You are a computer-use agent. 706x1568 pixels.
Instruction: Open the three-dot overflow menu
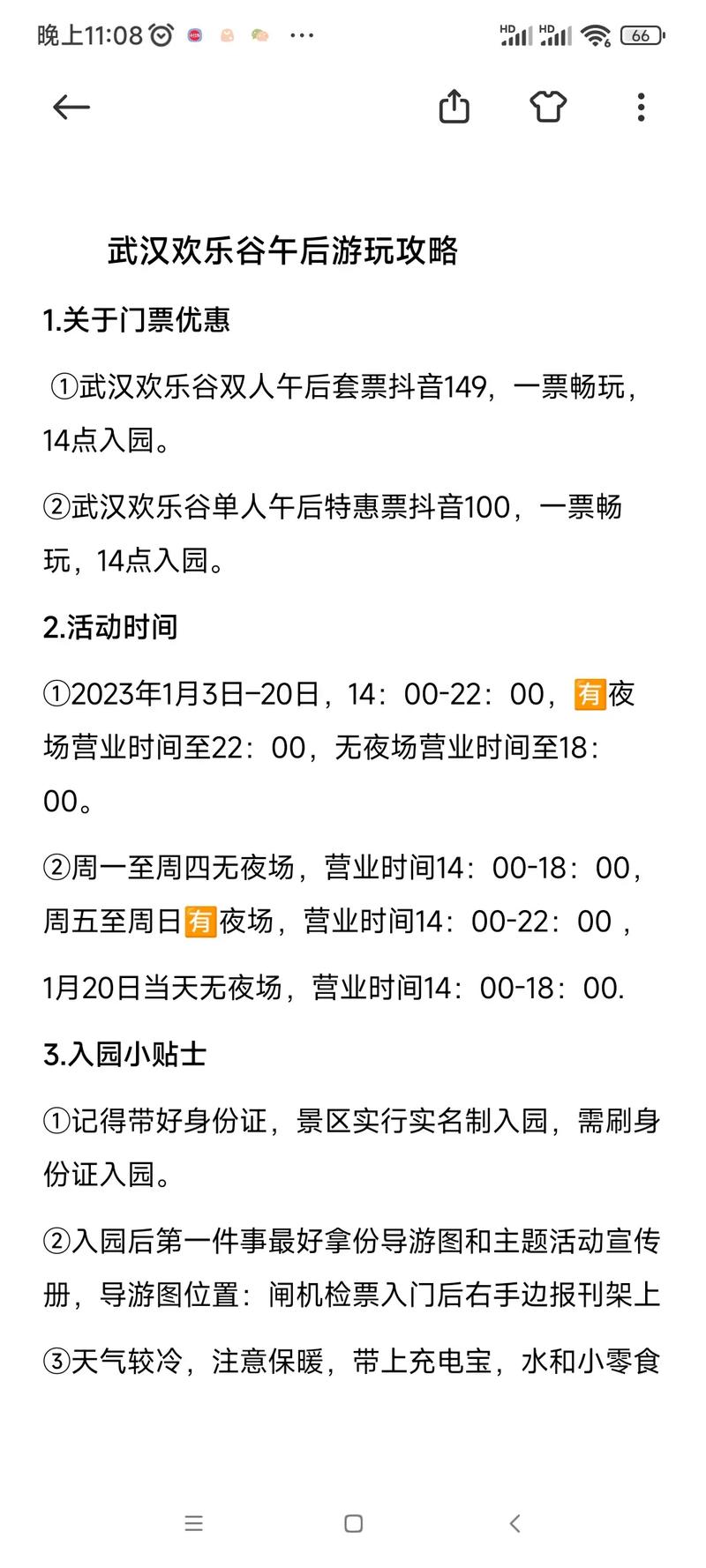(x=641, y=108)
